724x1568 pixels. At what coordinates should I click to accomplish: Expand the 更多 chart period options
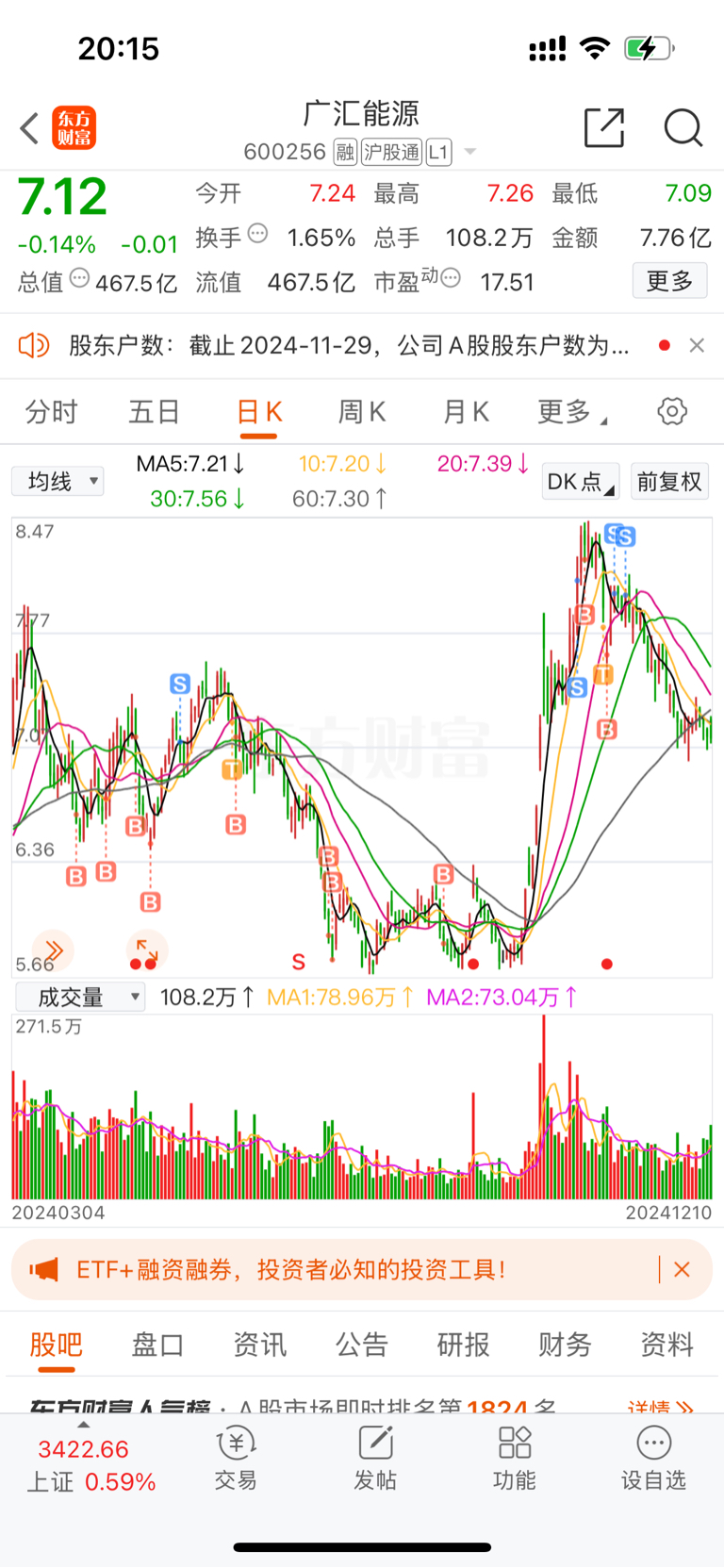[x=571, y=412]
